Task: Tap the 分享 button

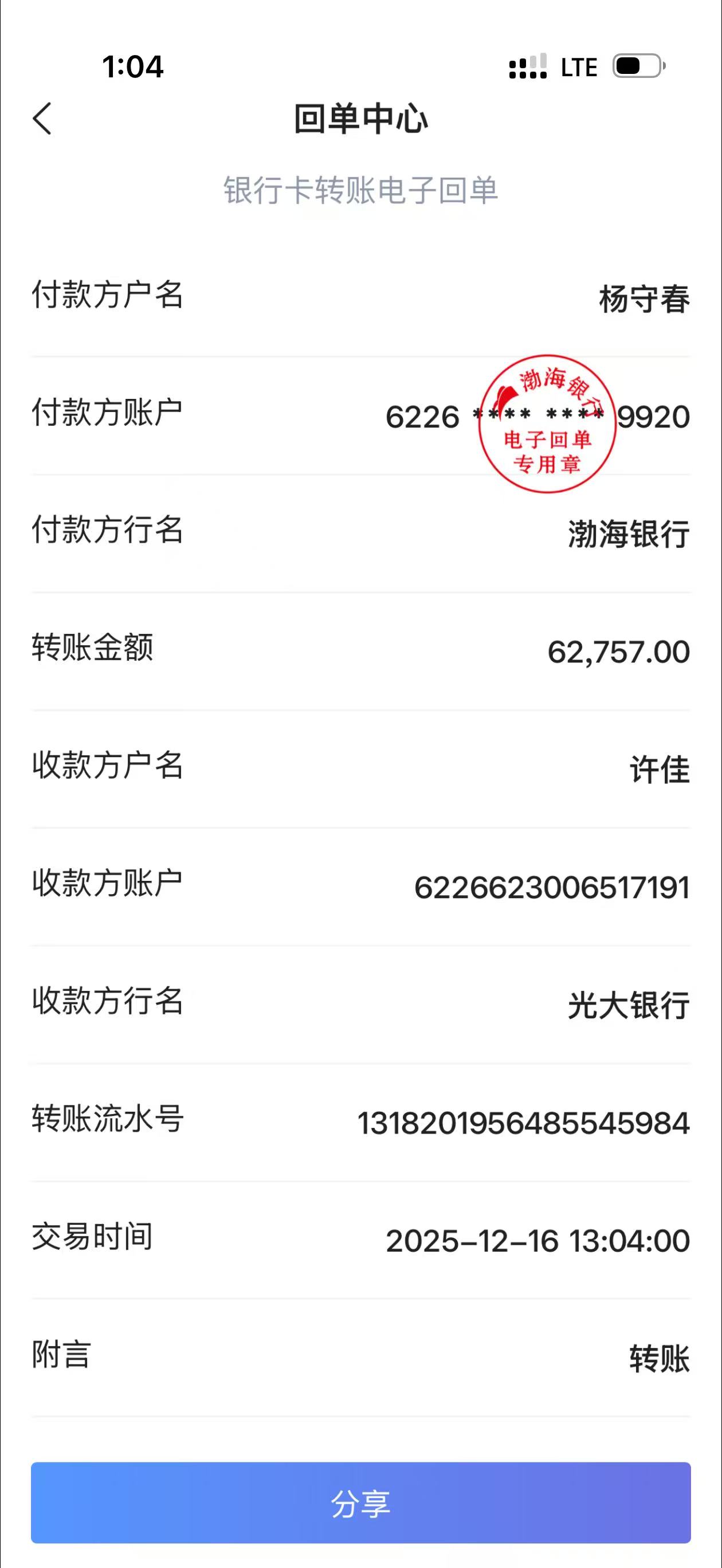Action: click(360, 1502)
